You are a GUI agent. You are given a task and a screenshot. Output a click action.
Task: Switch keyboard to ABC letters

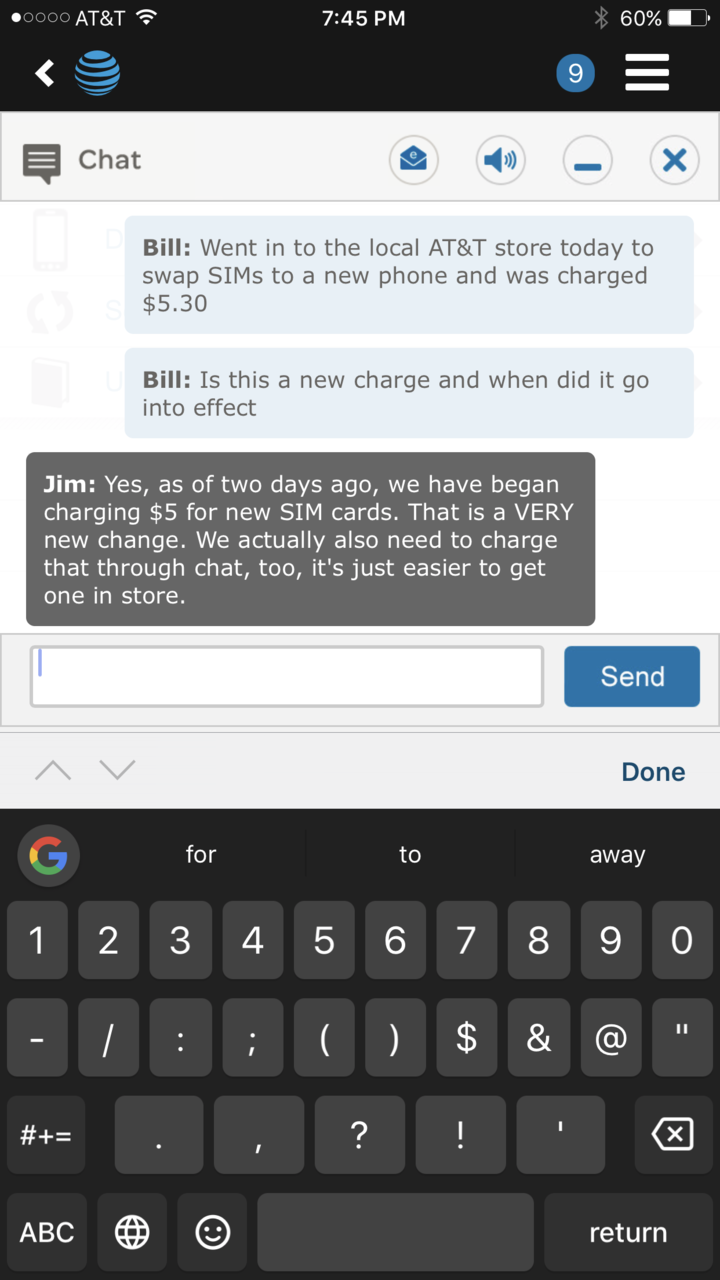tap(47, 1232)
